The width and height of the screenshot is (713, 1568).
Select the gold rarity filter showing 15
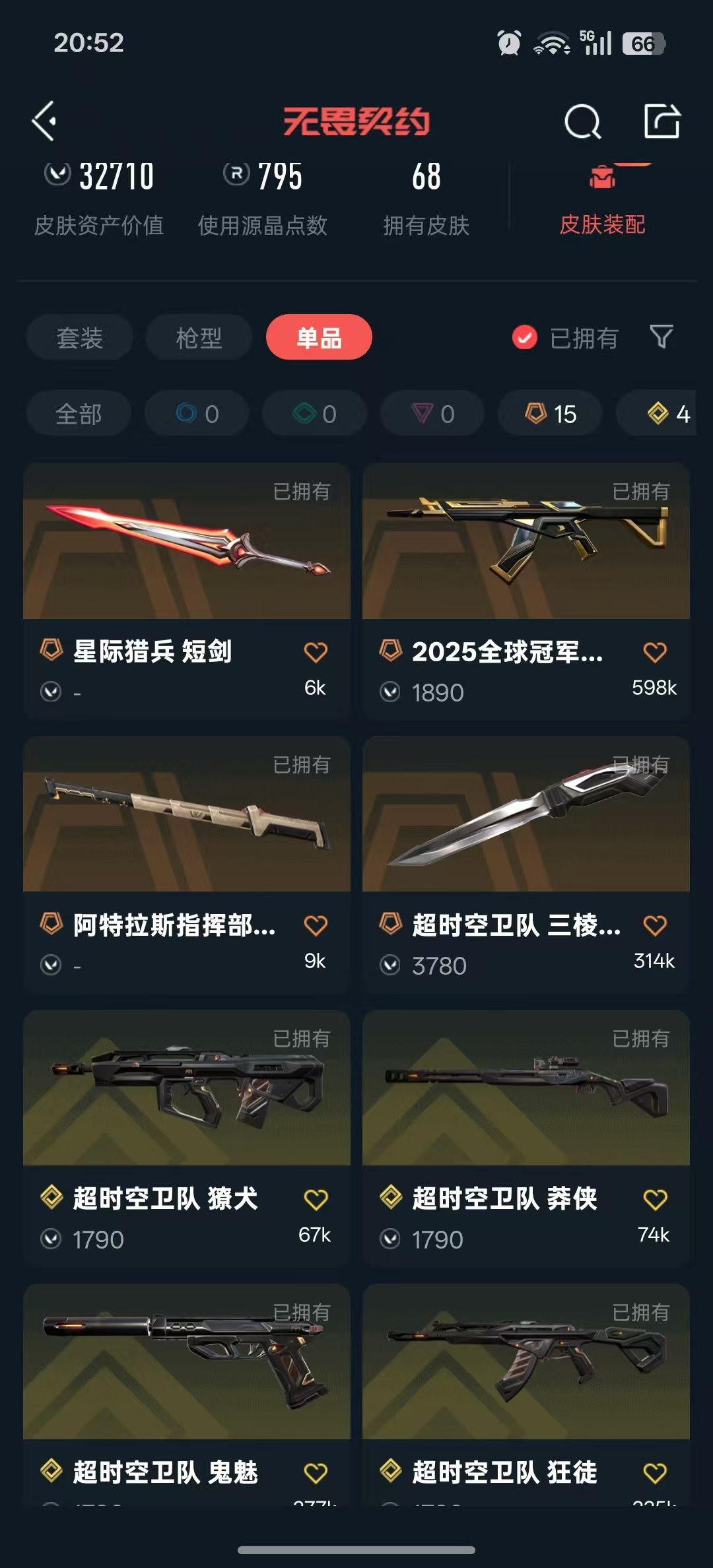click(548, 414)
